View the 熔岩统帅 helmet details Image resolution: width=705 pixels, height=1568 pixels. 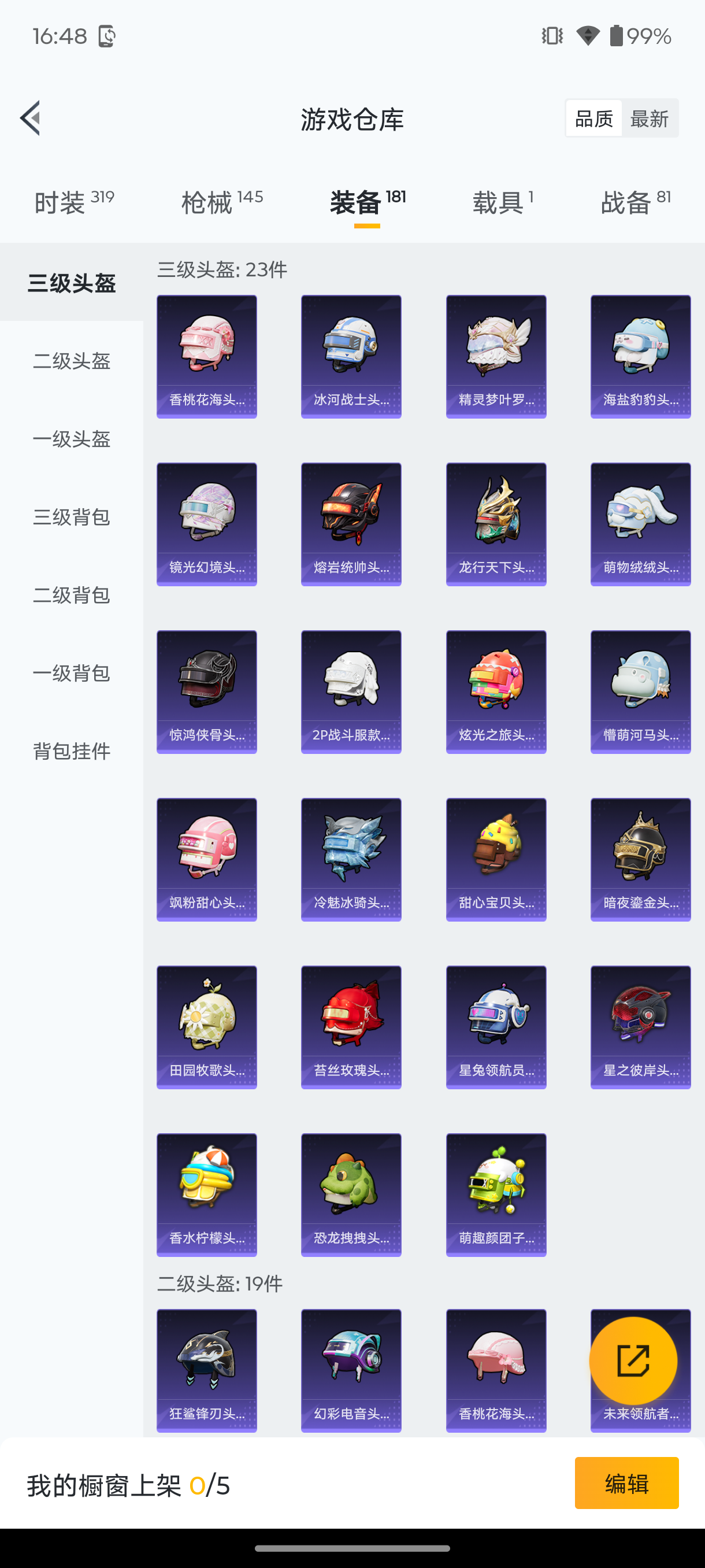[x=350, y=523]
